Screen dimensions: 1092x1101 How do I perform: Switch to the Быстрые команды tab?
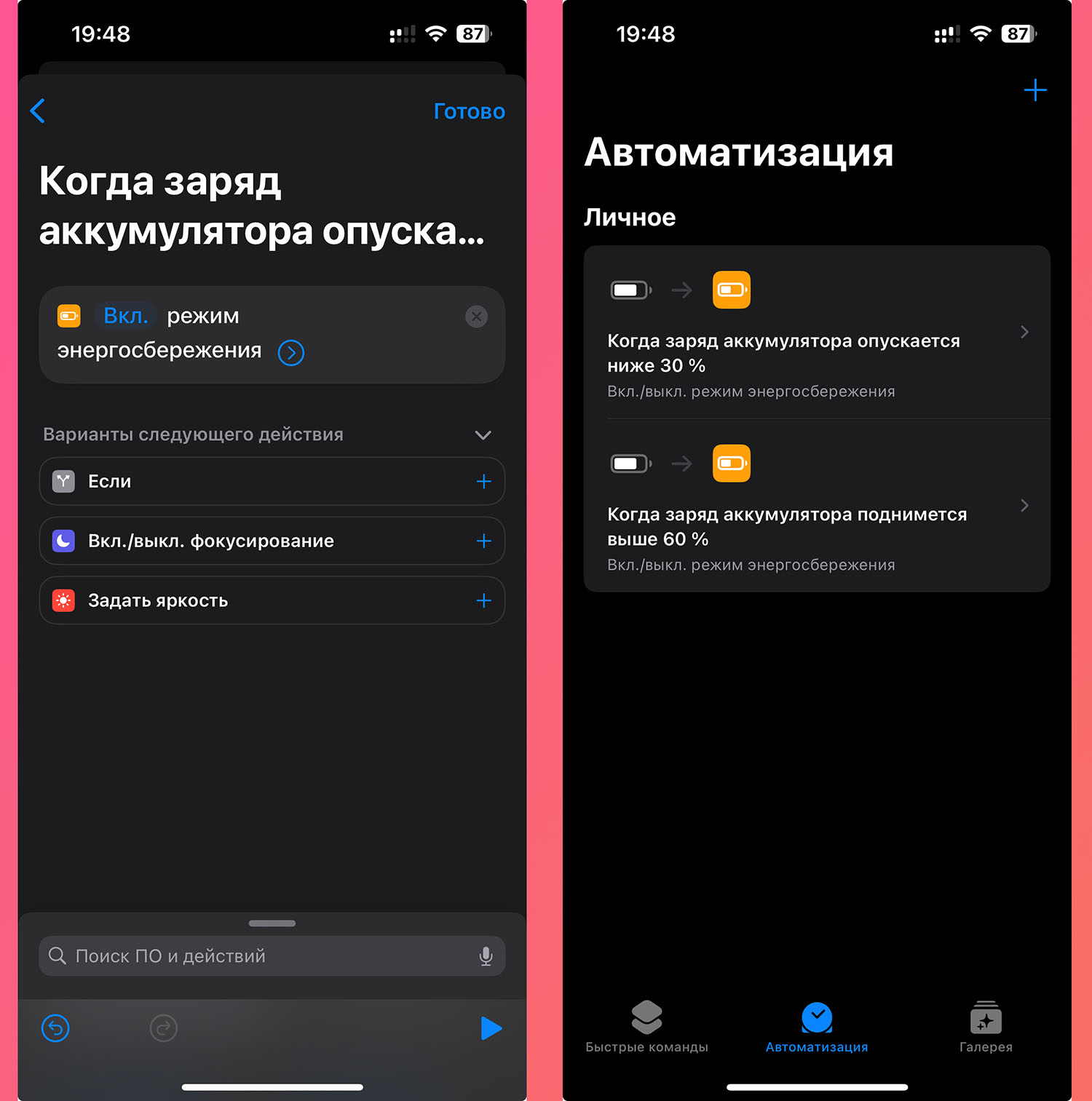(x=646, y=1027)
